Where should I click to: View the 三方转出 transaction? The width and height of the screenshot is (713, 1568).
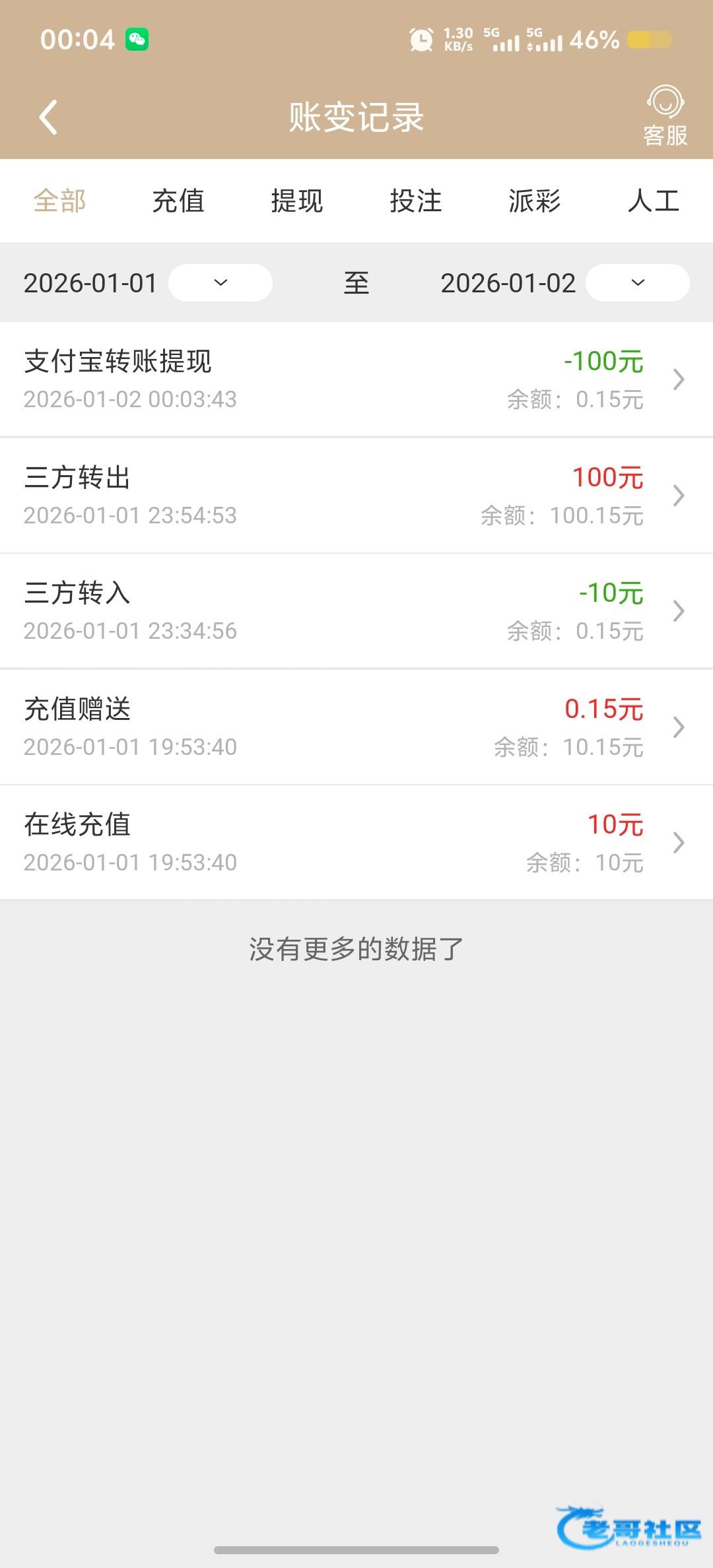click(356, 496)
